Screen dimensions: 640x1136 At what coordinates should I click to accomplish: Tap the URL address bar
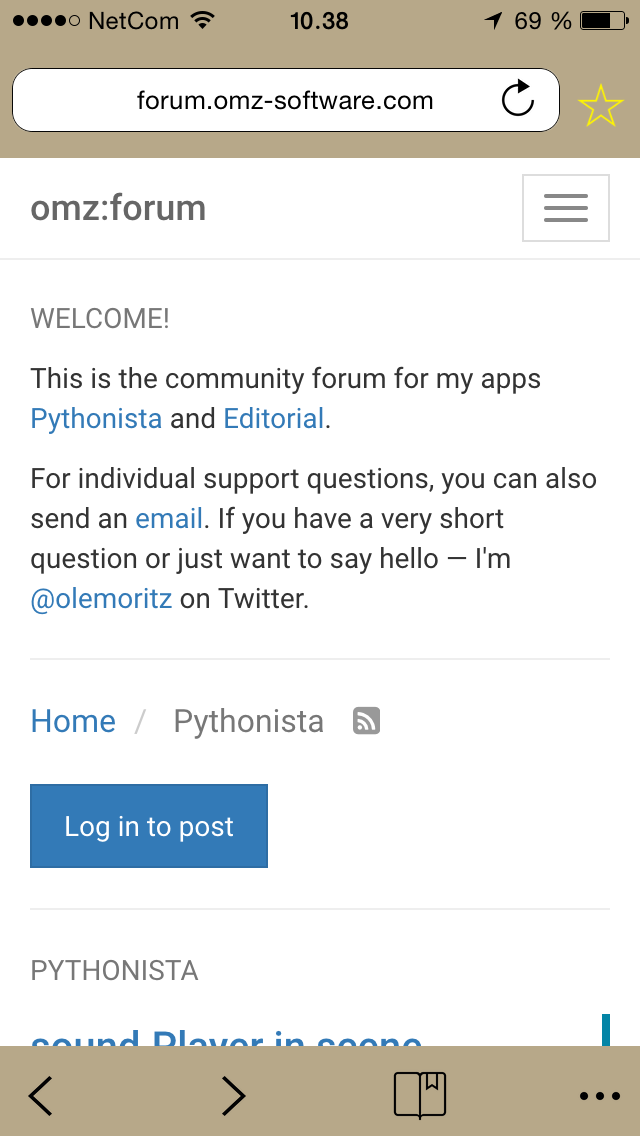pos(286,100)
